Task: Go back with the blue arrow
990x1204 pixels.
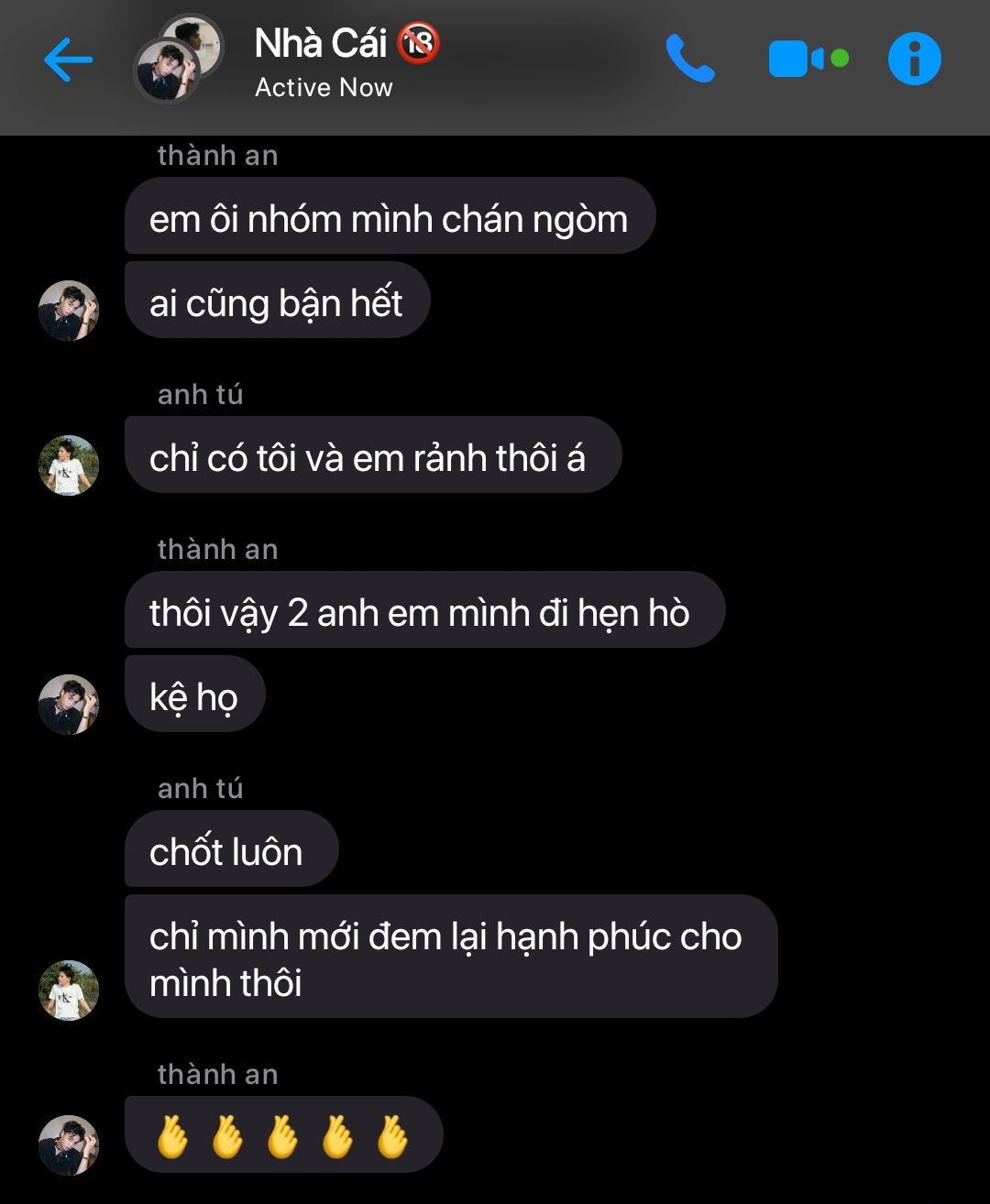Action: point(68,60)
